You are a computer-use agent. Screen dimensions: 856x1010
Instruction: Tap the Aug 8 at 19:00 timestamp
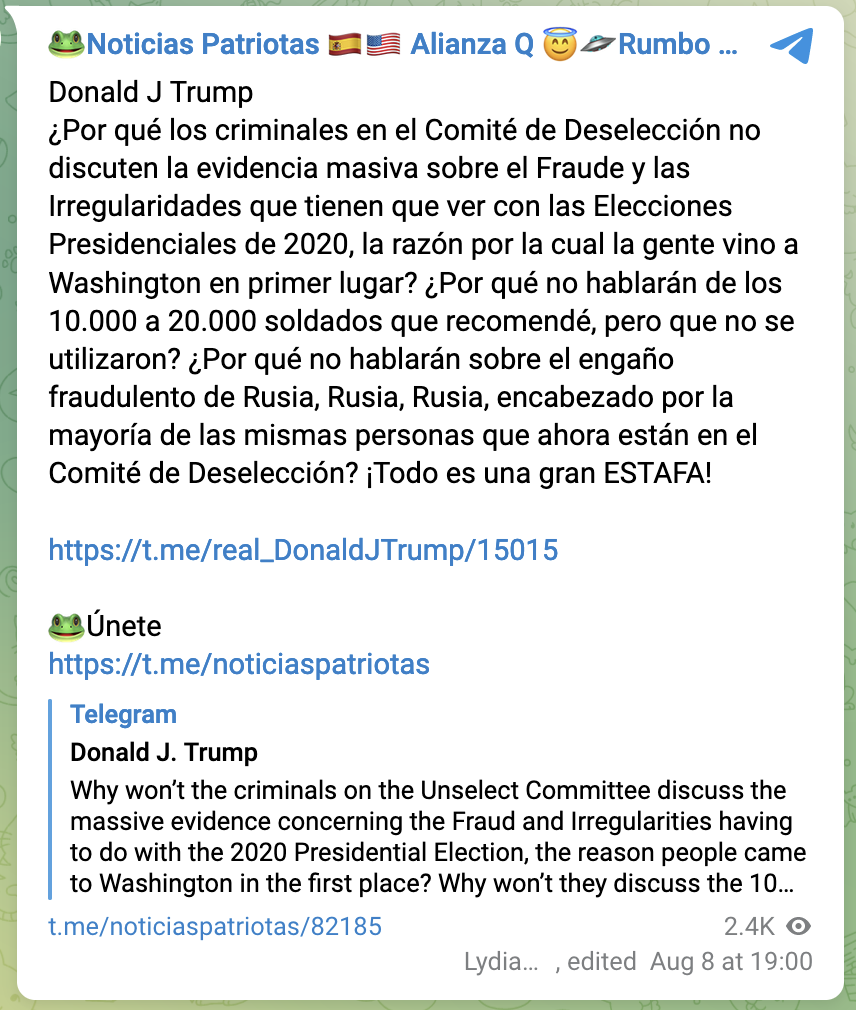coord(730,962)
